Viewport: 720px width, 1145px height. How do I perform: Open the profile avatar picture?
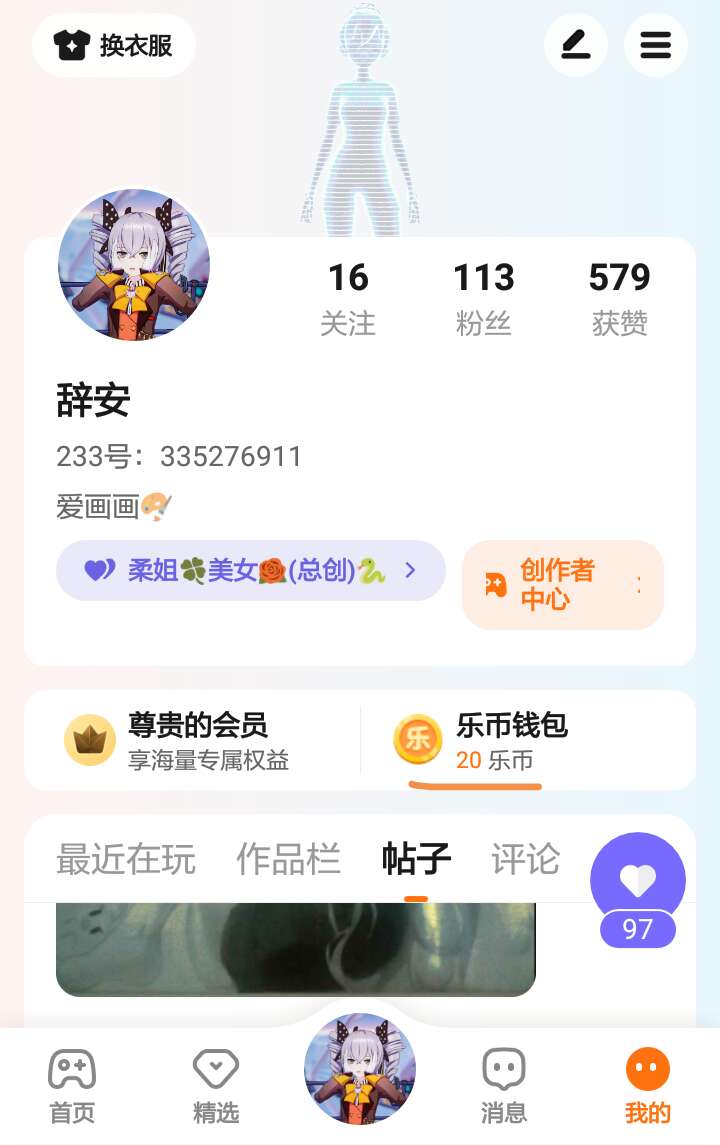[134, 264]
